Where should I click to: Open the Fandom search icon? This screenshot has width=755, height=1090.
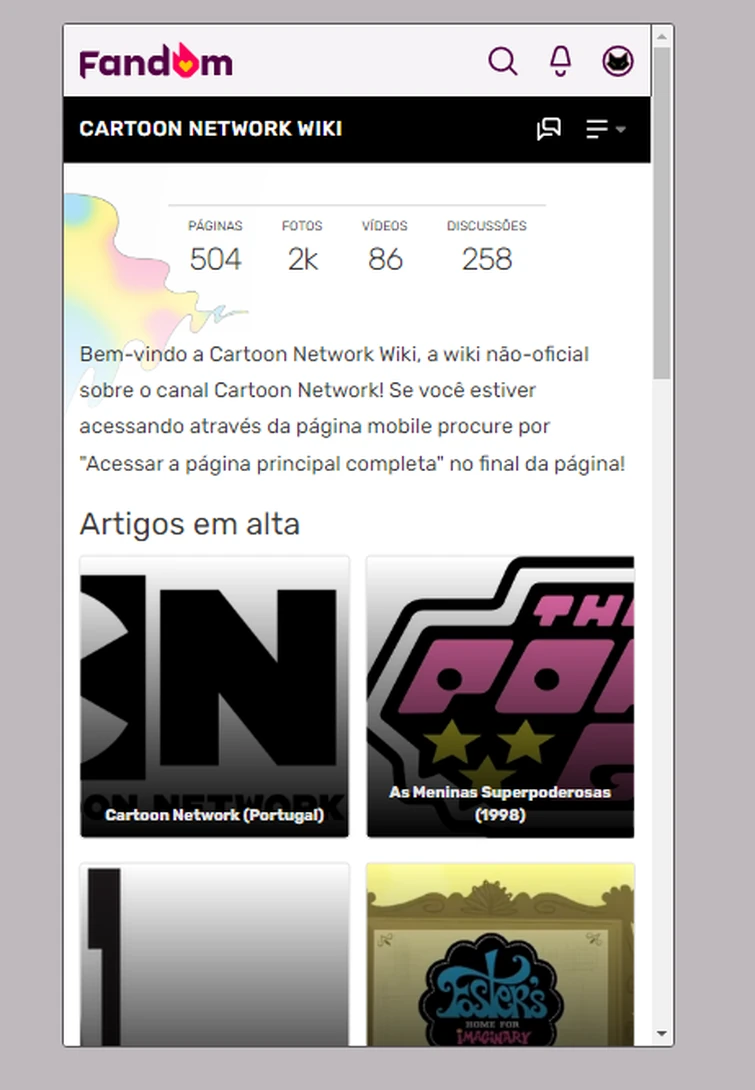coord(502,62)
